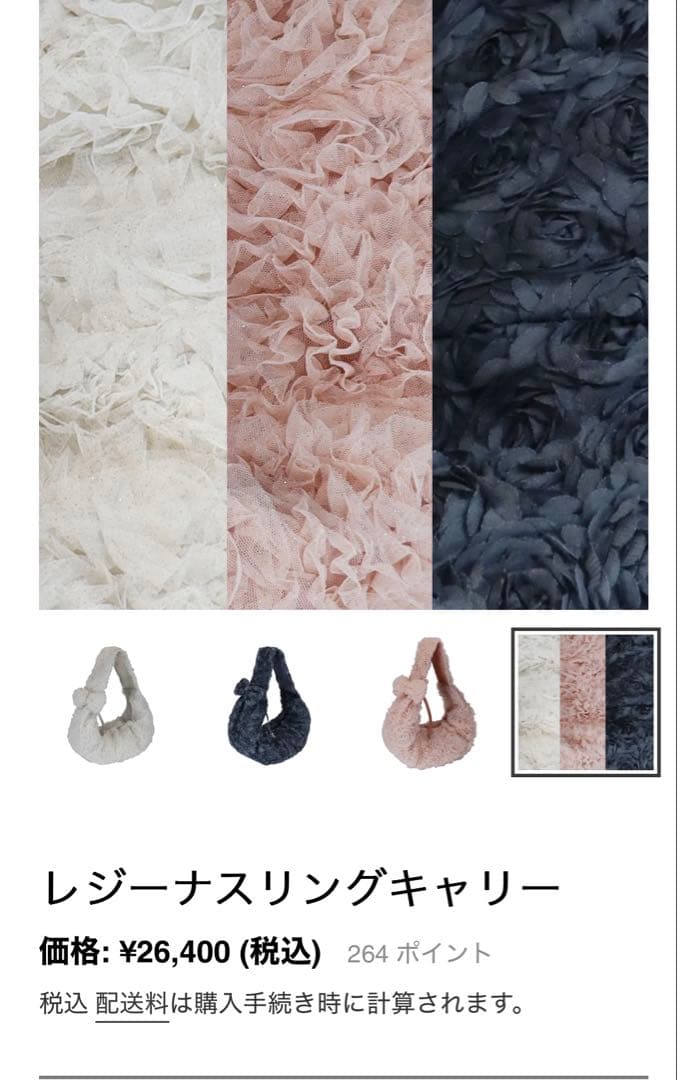Select the pink sling bag thumbnail
Screen dimensions: 677x1080
428,703
